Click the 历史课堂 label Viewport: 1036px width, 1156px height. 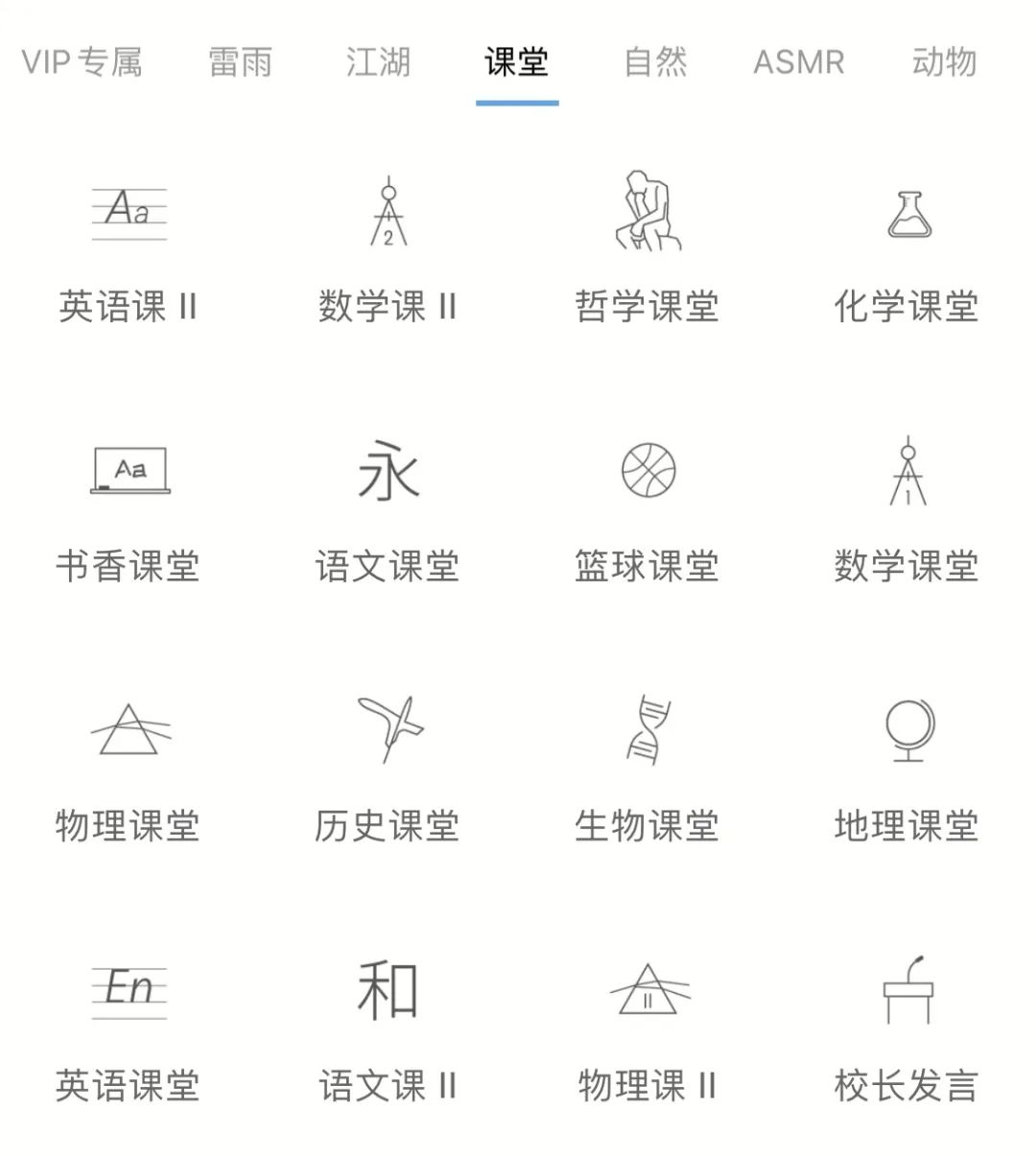[x=388, y=823]
